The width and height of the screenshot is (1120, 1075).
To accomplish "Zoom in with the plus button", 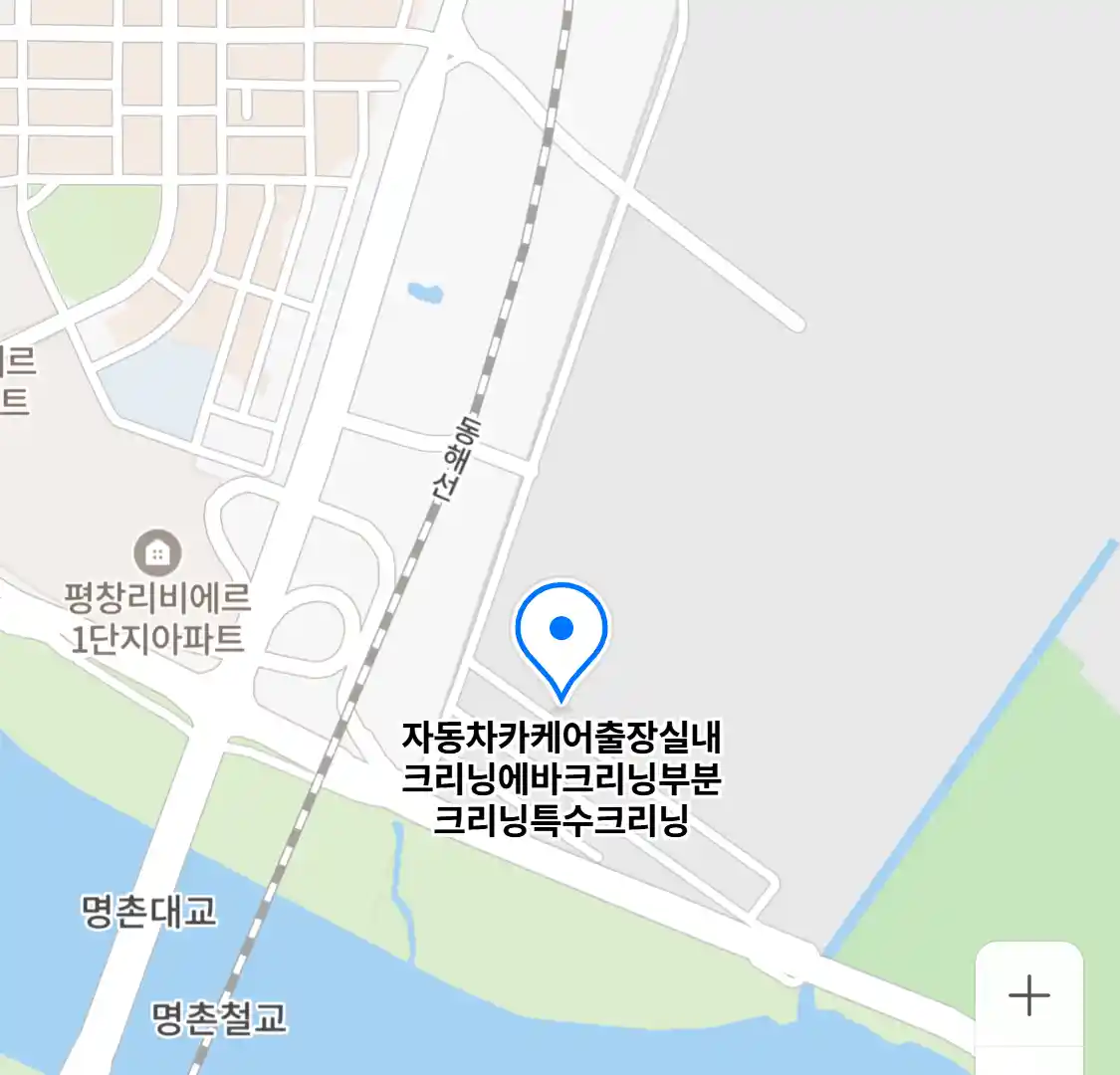I will (1028, 994).
